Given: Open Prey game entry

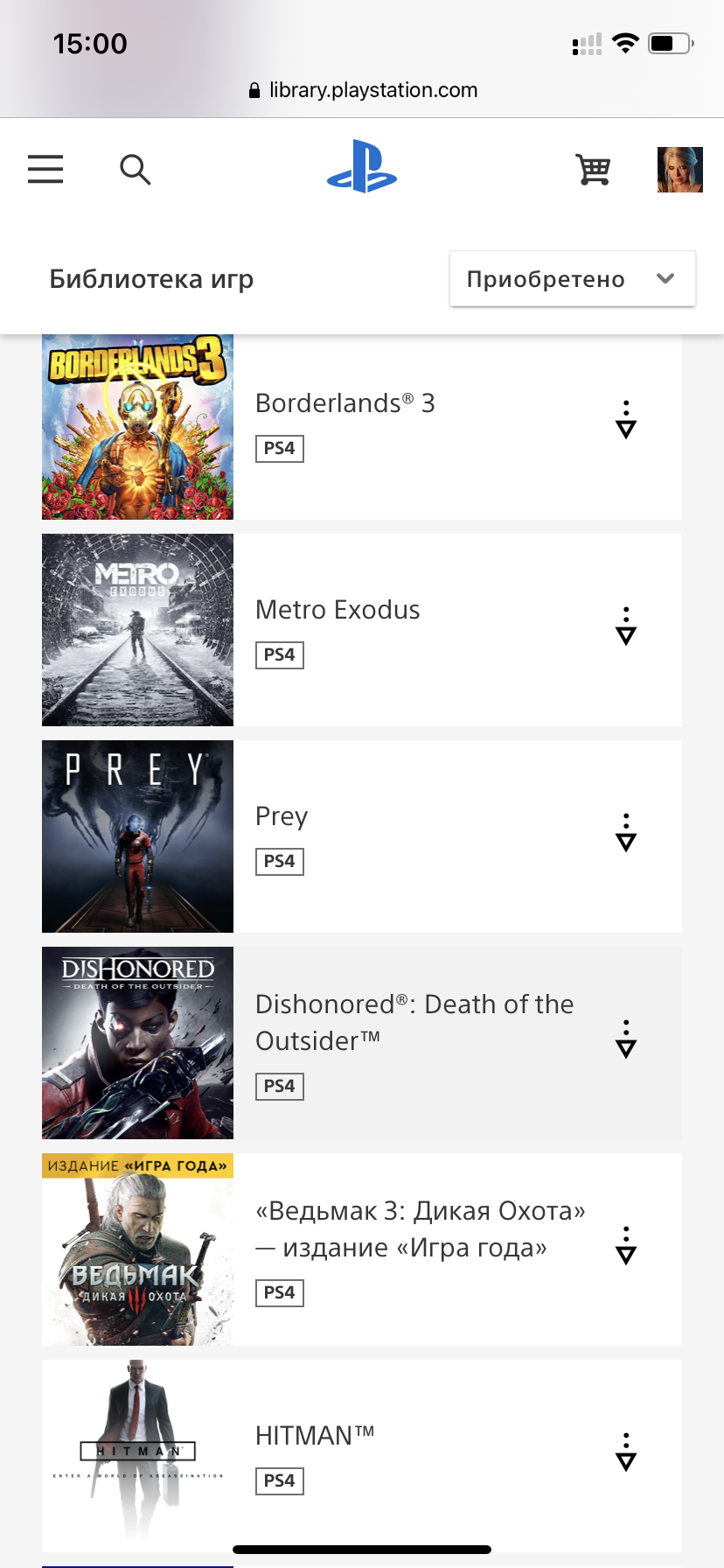Looking at the screenshot, I should click(x=362, y=836).
